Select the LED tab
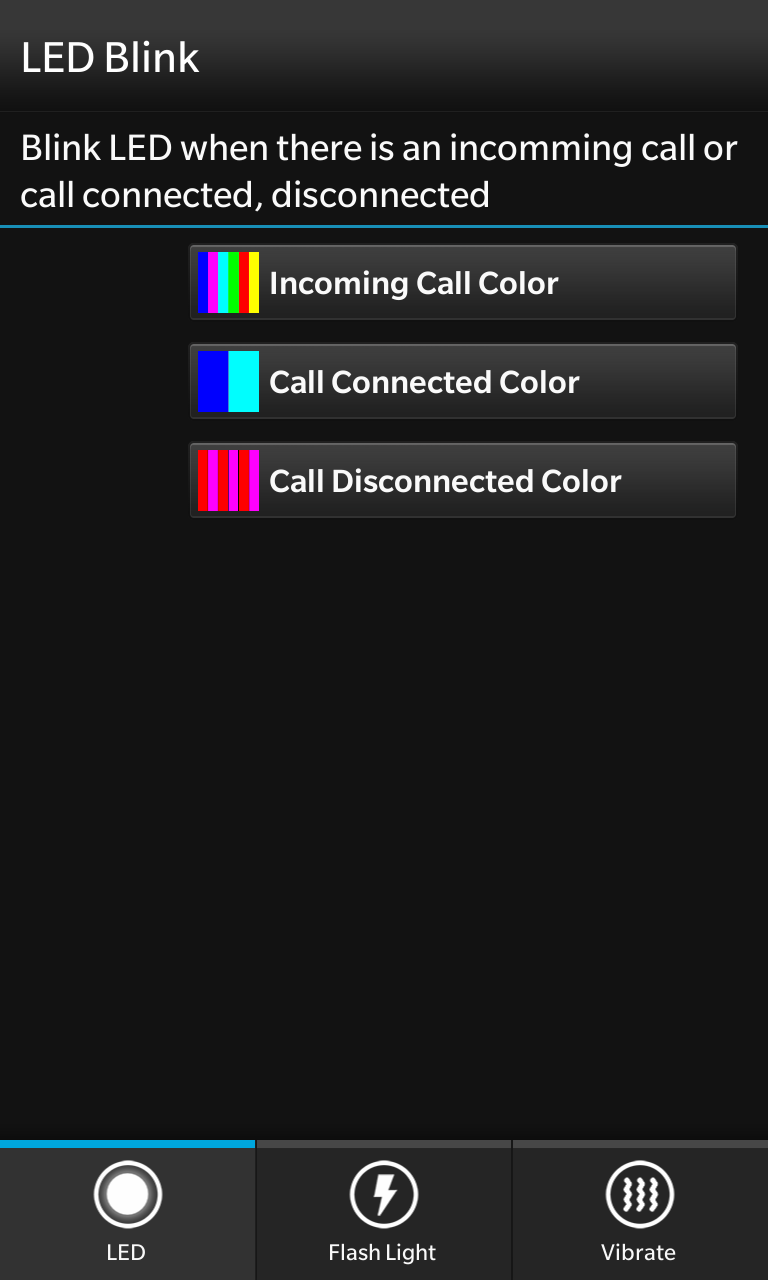 (x=127, y=1211)
